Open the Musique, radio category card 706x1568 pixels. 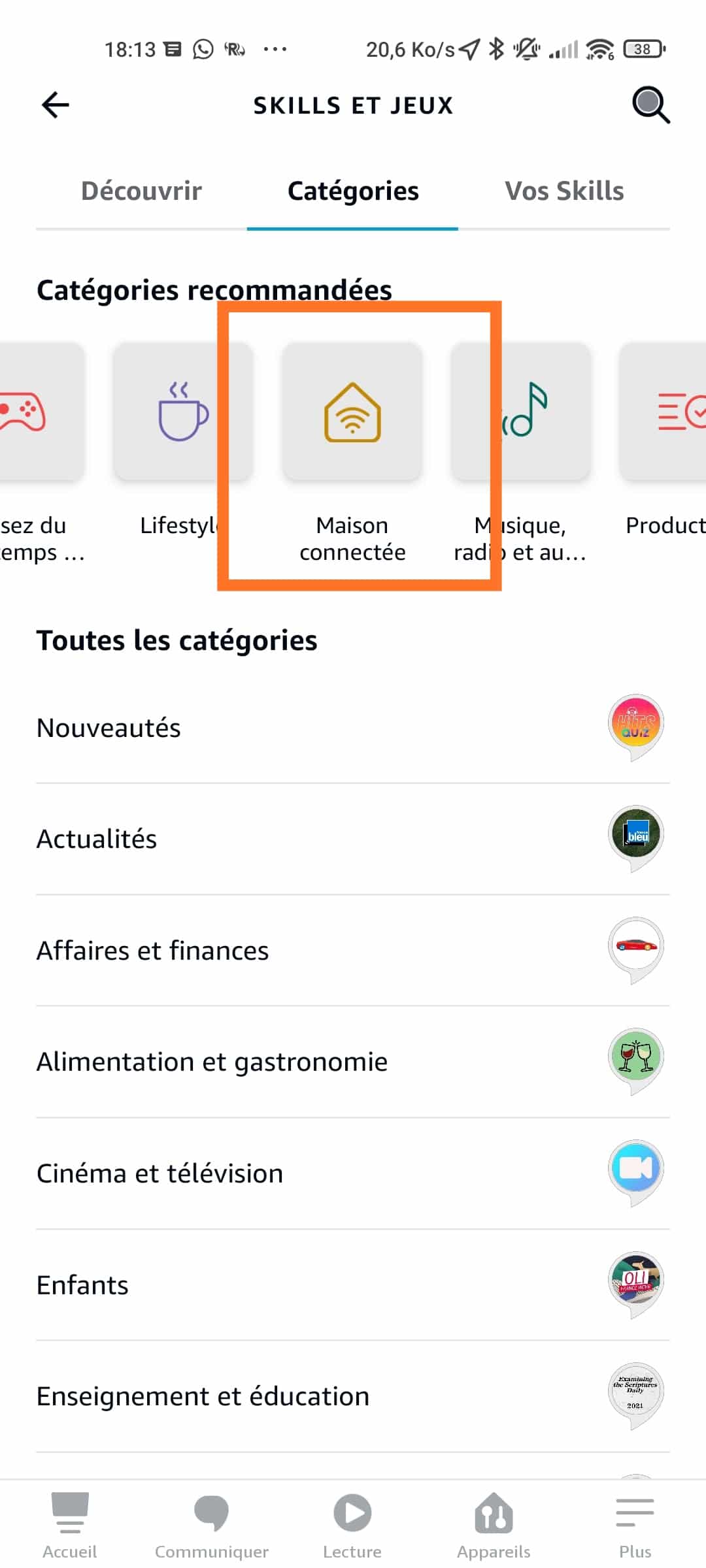[x=521, y=452]
